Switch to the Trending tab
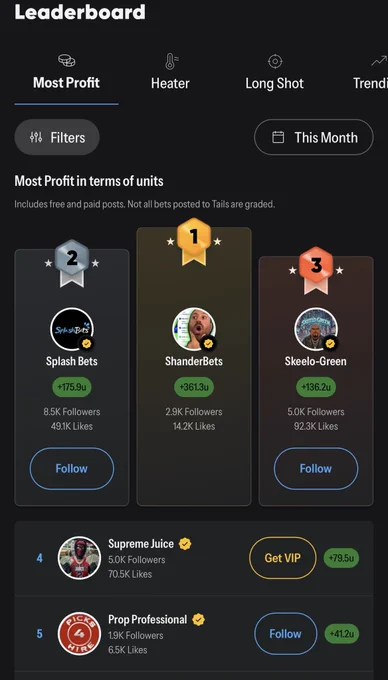The height and width of the screenshot is (680, 388). (x=371, y=72)
